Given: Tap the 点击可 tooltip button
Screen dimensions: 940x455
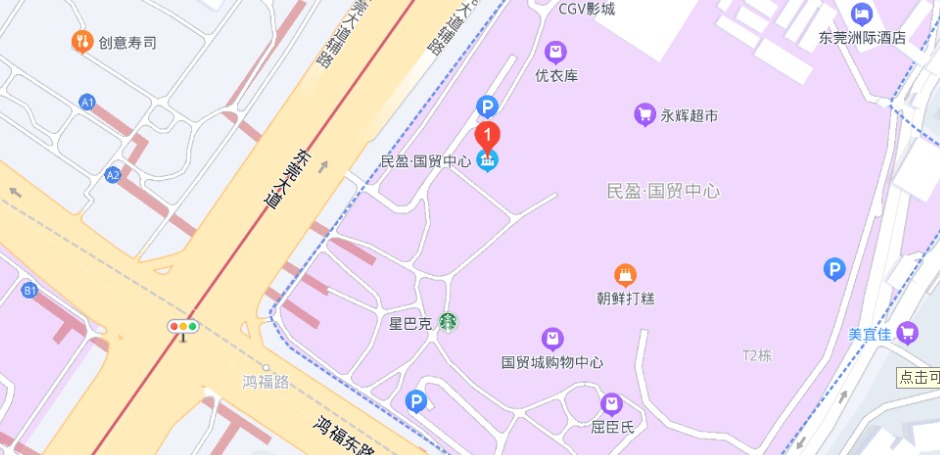Looking at the screenshot, I should pyautogui.click(x=918, y=377).
